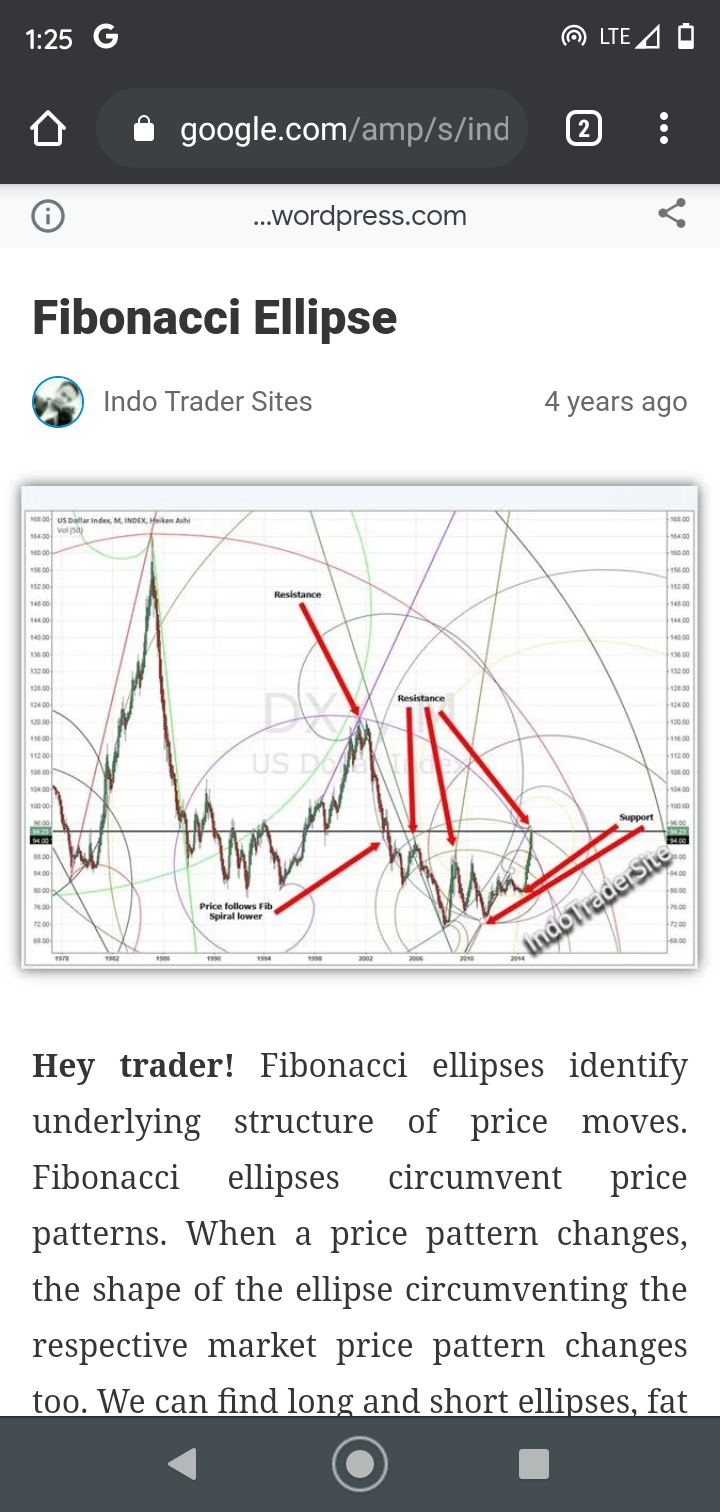Tap the ...wordpress.com publisher label
This screenshot has width=720, height=1512.
coord(360,215)
